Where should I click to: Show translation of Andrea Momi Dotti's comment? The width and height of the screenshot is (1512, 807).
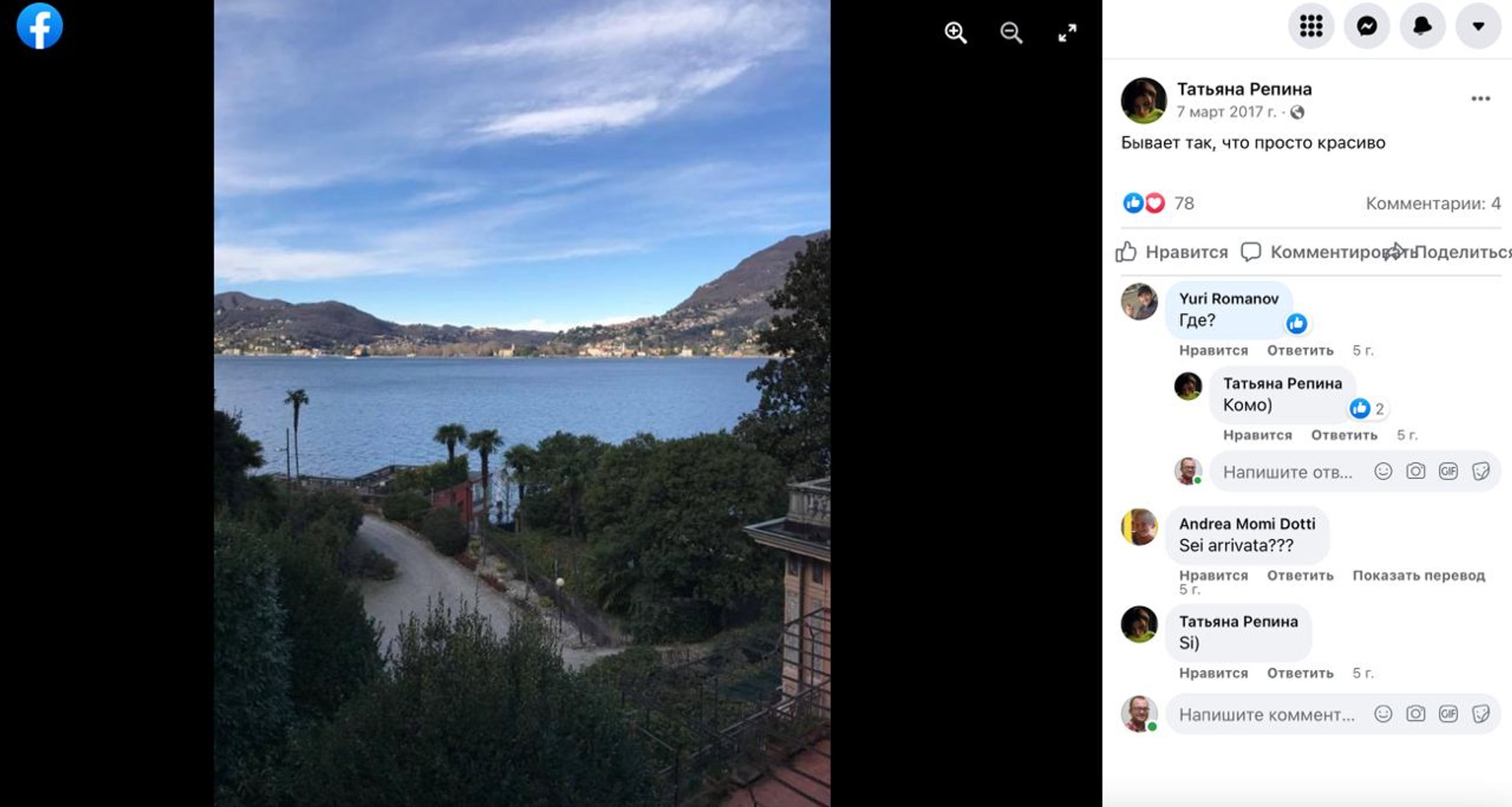(1418, 575)
